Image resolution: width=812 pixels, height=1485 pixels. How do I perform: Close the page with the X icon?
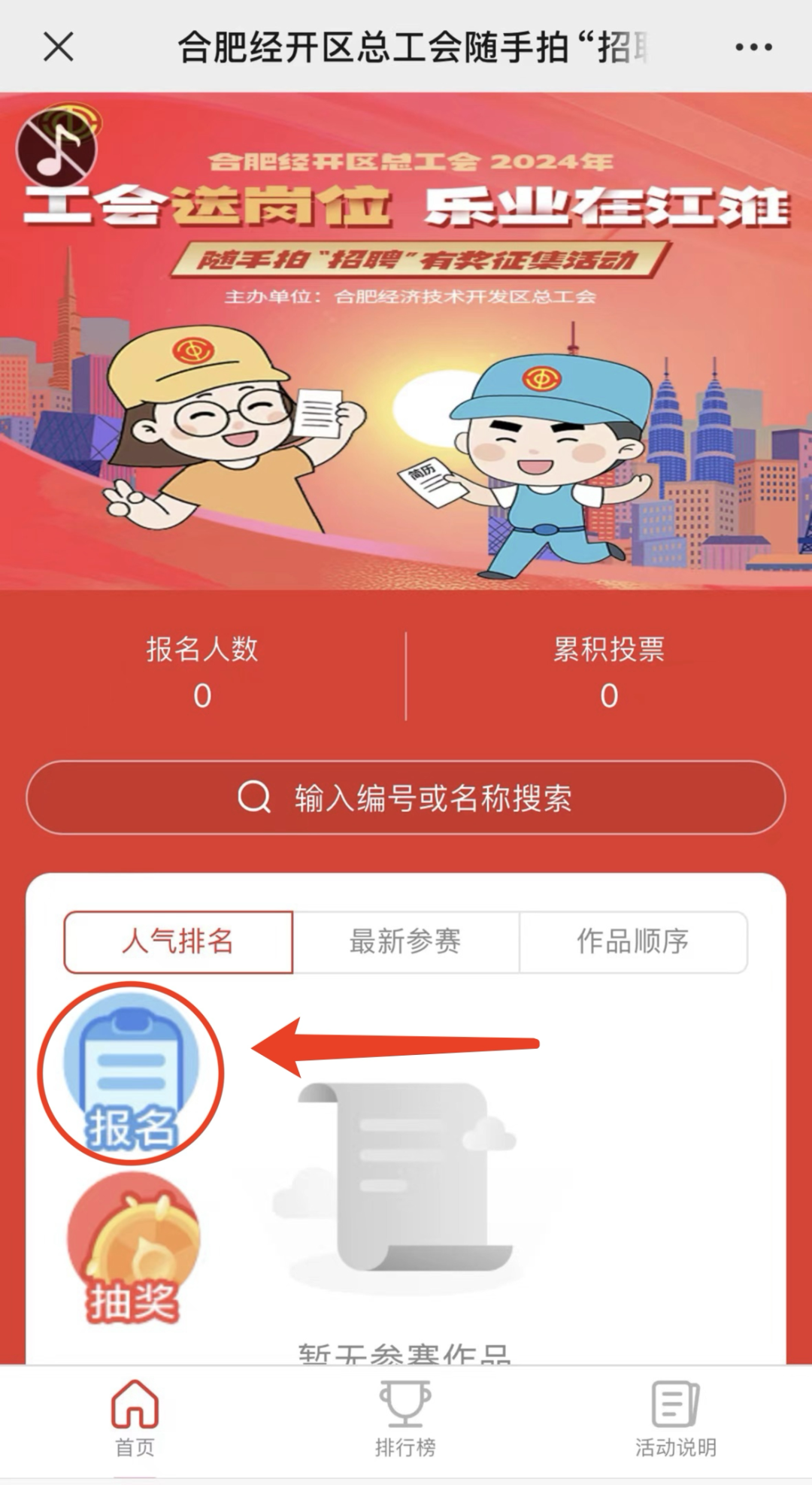pyautogui.click(x=59, y=47)
